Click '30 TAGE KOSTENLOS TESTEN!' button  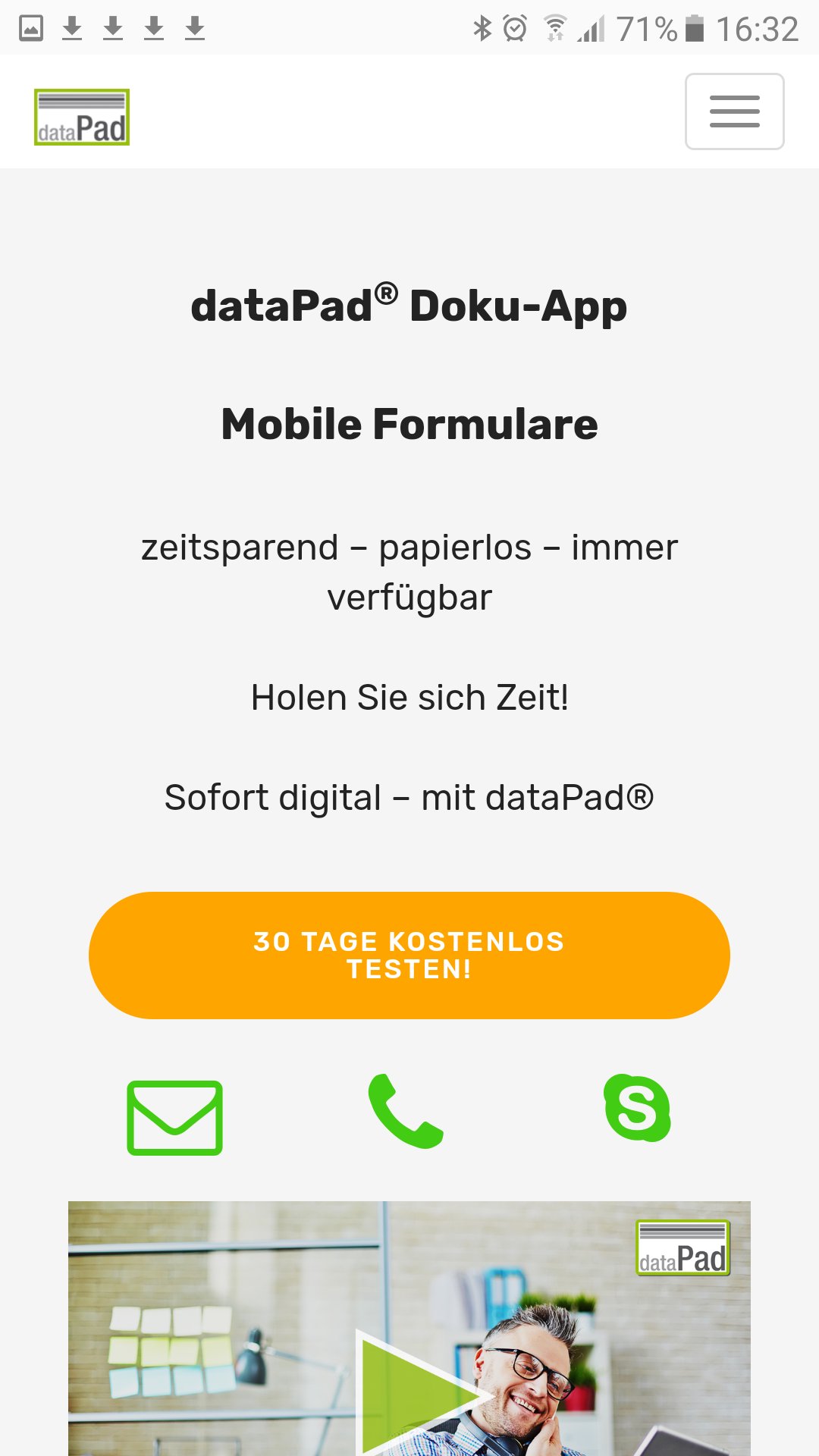click(409, 955)
